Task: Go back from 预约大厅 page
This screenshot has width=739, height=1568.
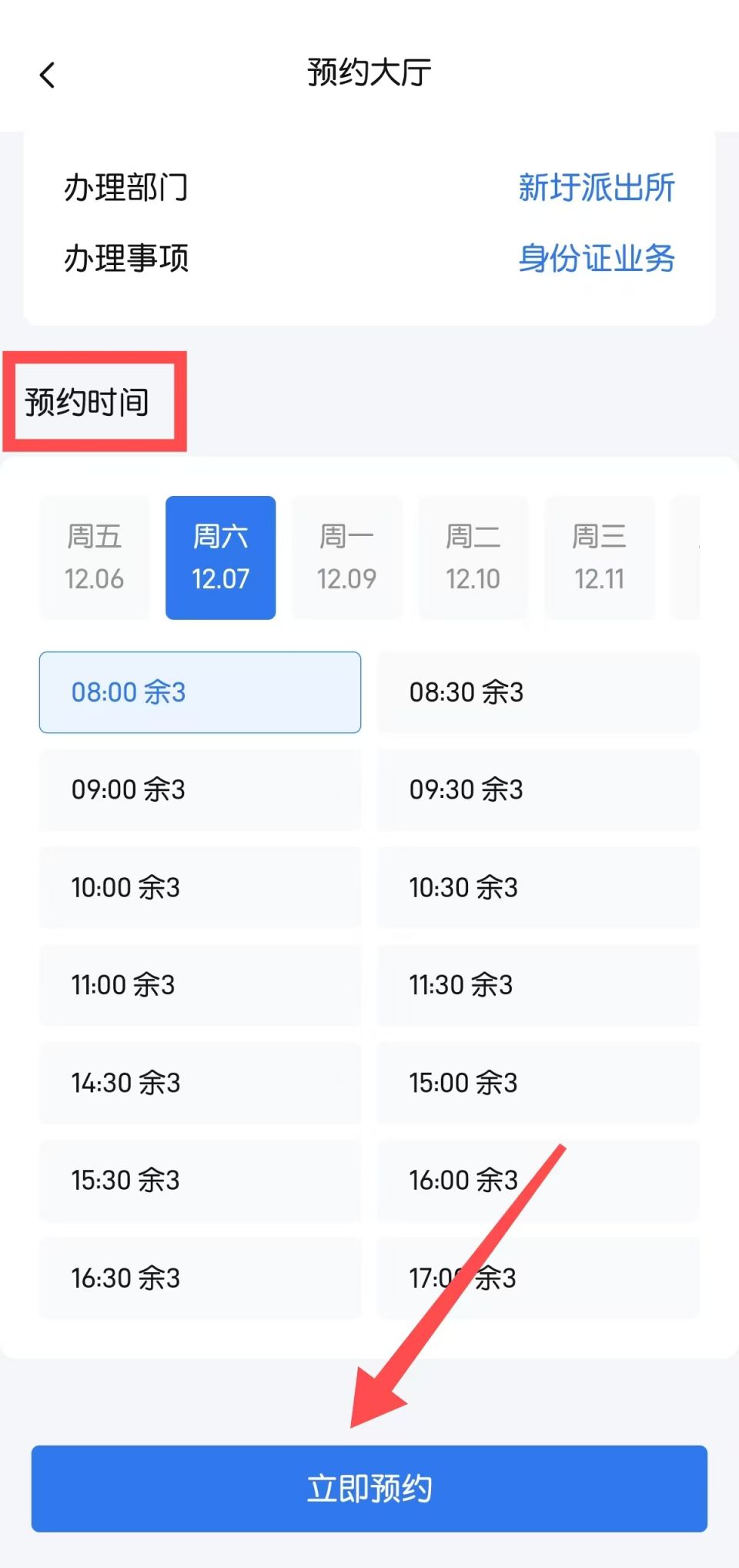Action: click(48, 75)
